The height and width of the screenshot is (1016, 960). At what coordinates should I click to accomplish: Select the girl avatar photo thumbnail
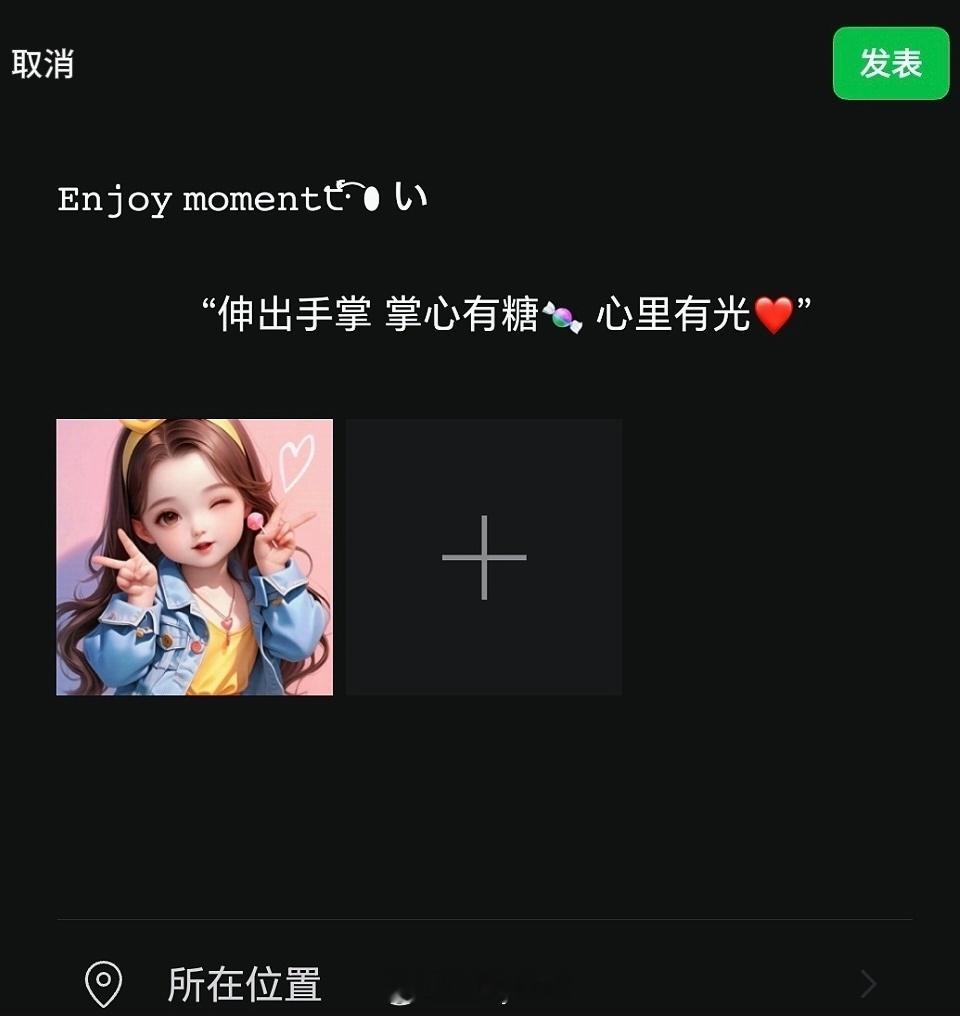click(195, 557)
